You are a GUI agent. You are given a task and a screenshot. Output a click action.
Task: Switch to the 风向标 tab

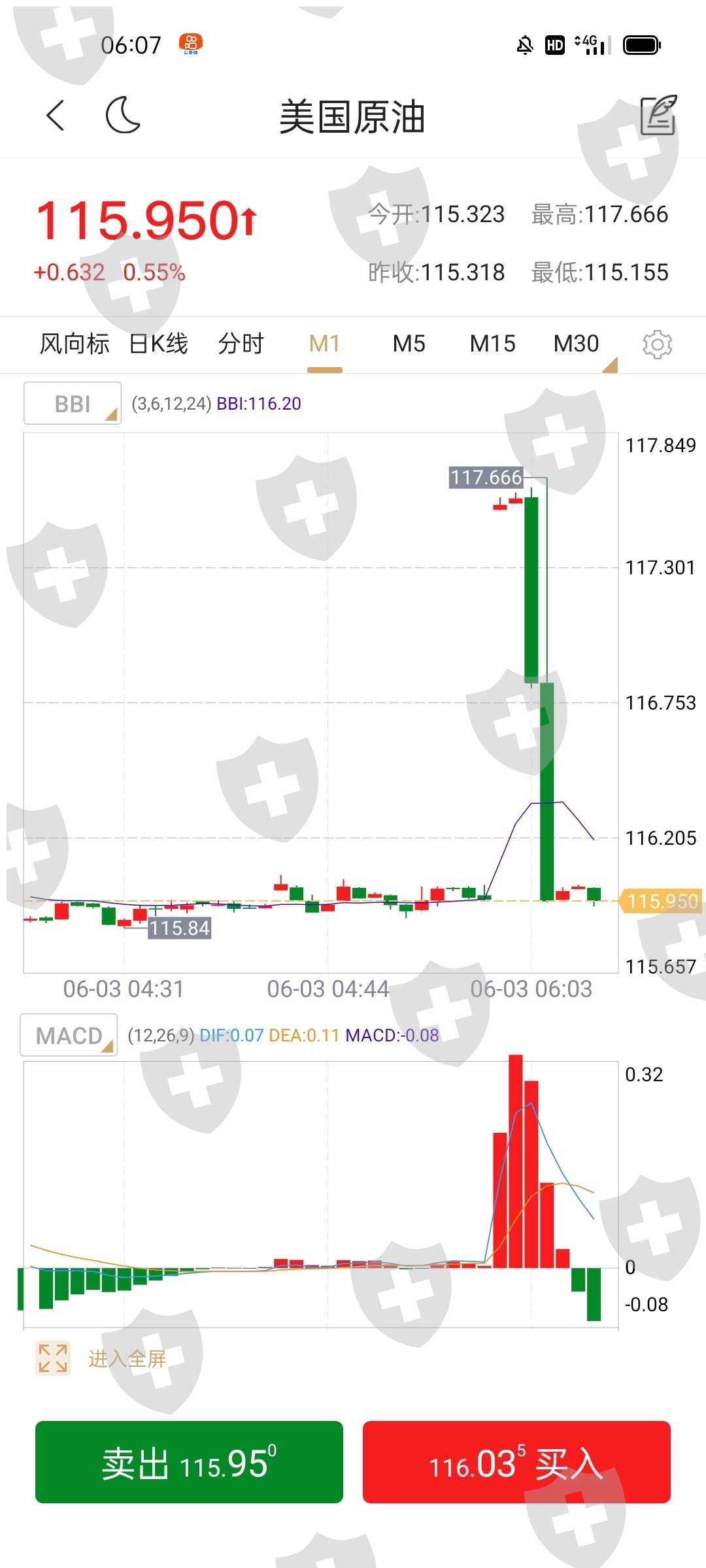(x=75, y=344)
